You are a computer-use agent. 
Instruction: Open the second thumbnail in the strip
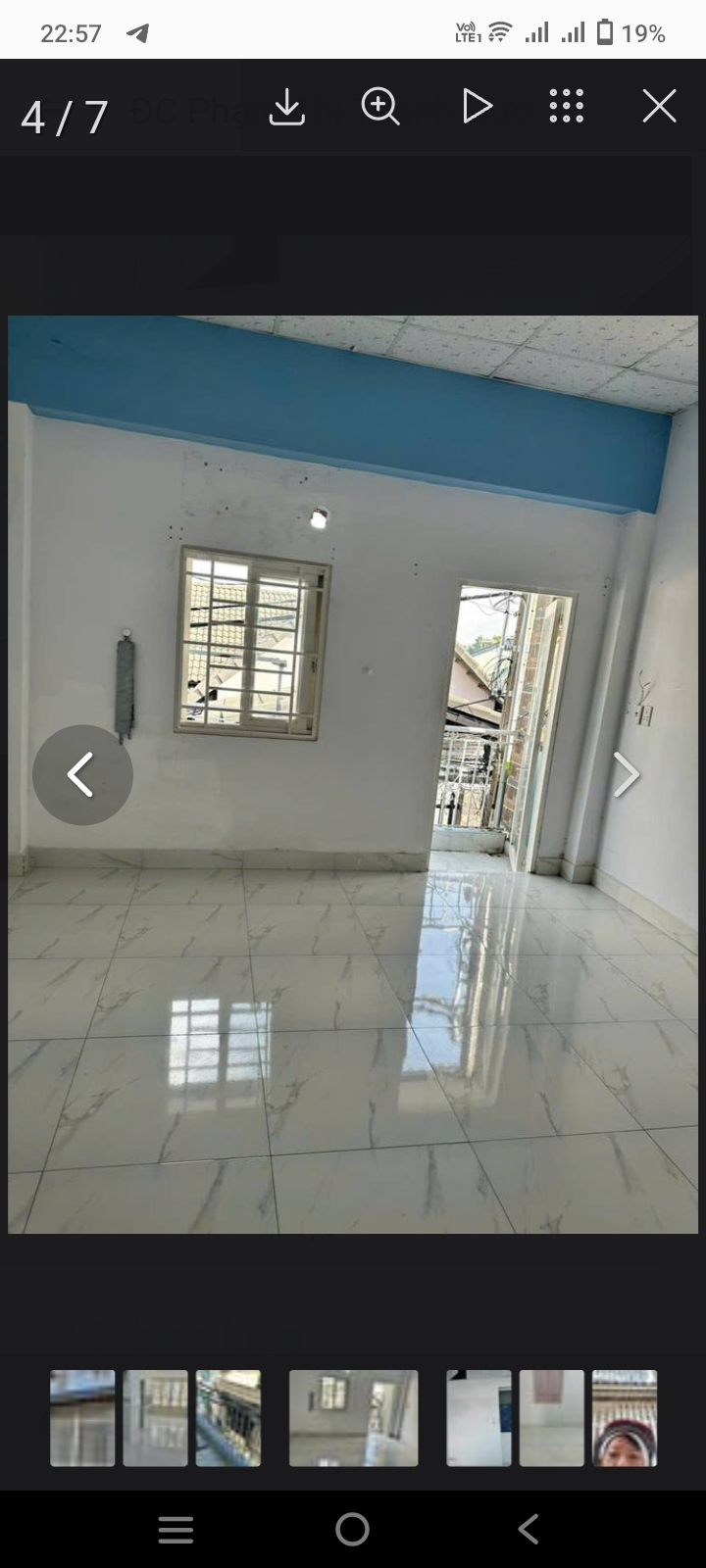[155, 1418]
